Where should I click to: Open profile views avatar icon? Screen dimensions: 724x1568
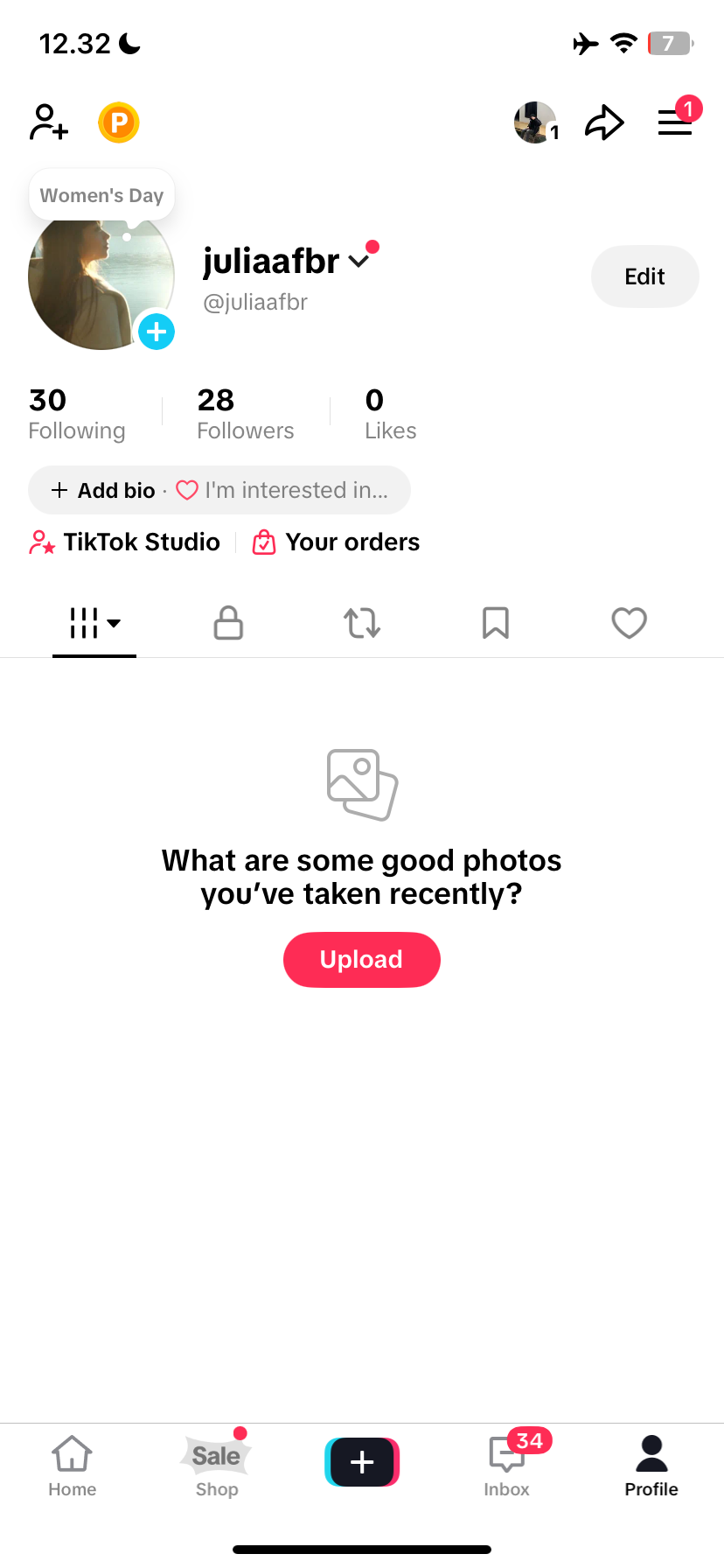point(535,122)
